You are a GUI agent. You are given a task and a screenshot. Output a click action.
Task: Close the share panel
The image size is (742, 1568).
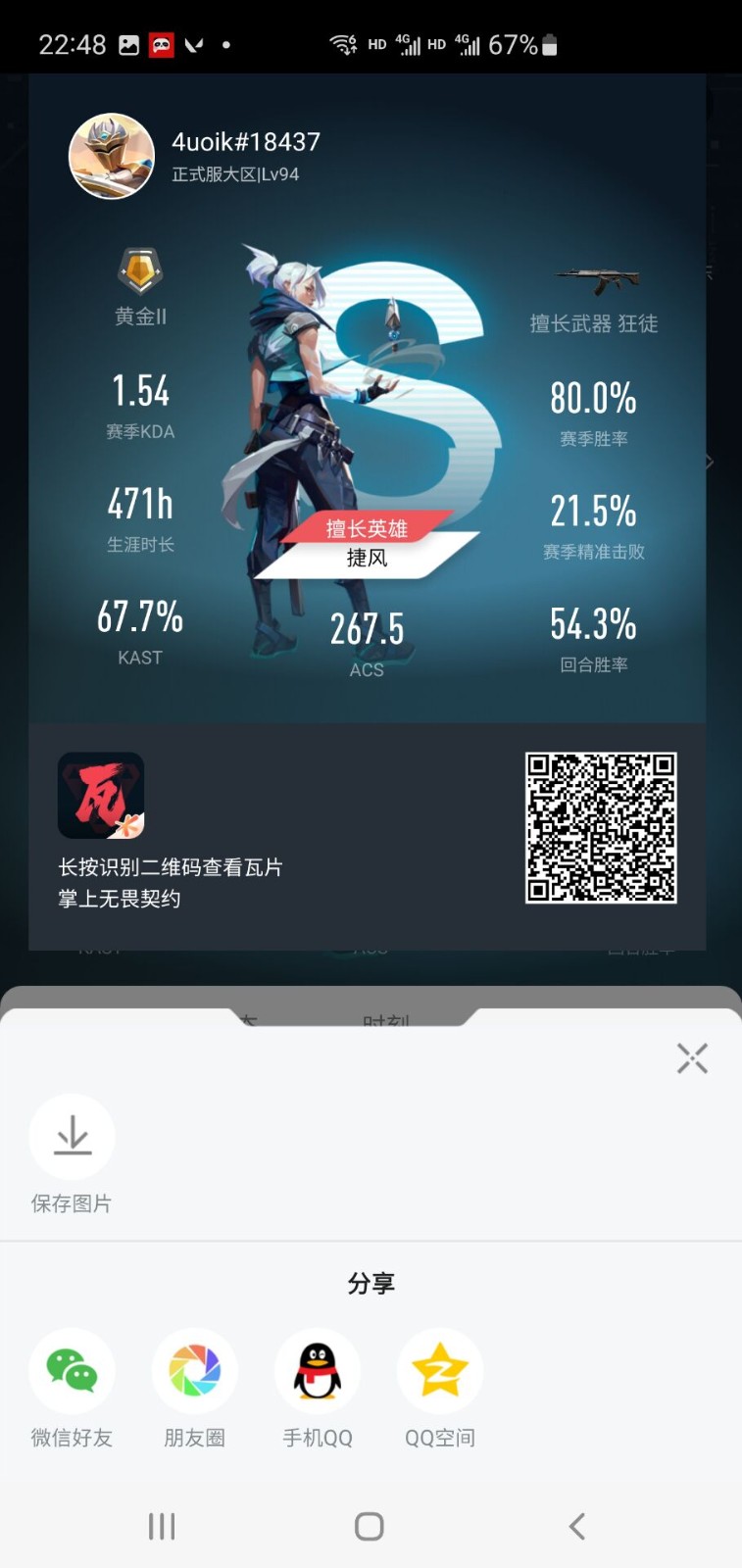pyautogui.click(x=692, y=1058)
